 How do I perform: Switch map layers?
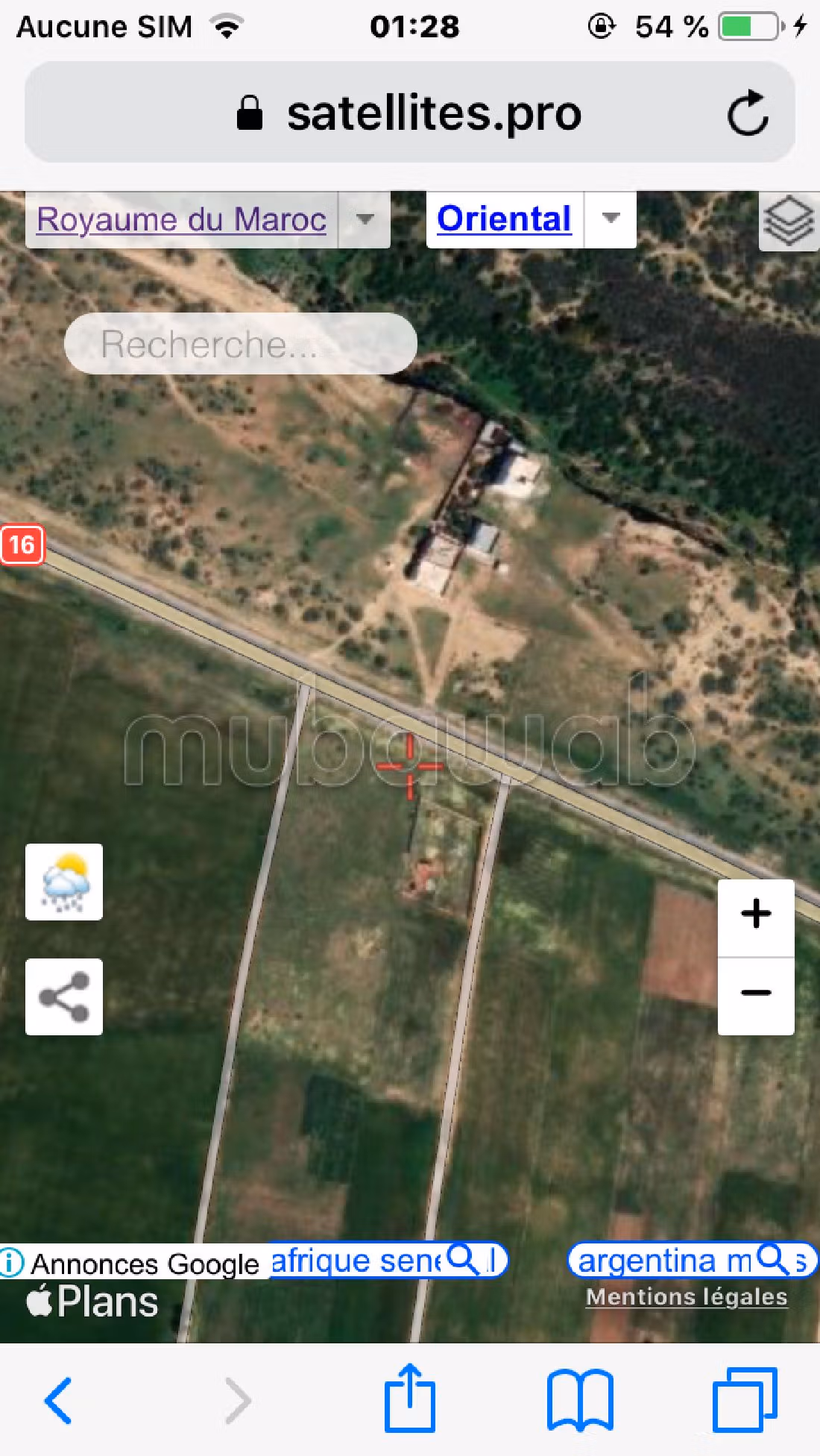(x=789, y=222)
